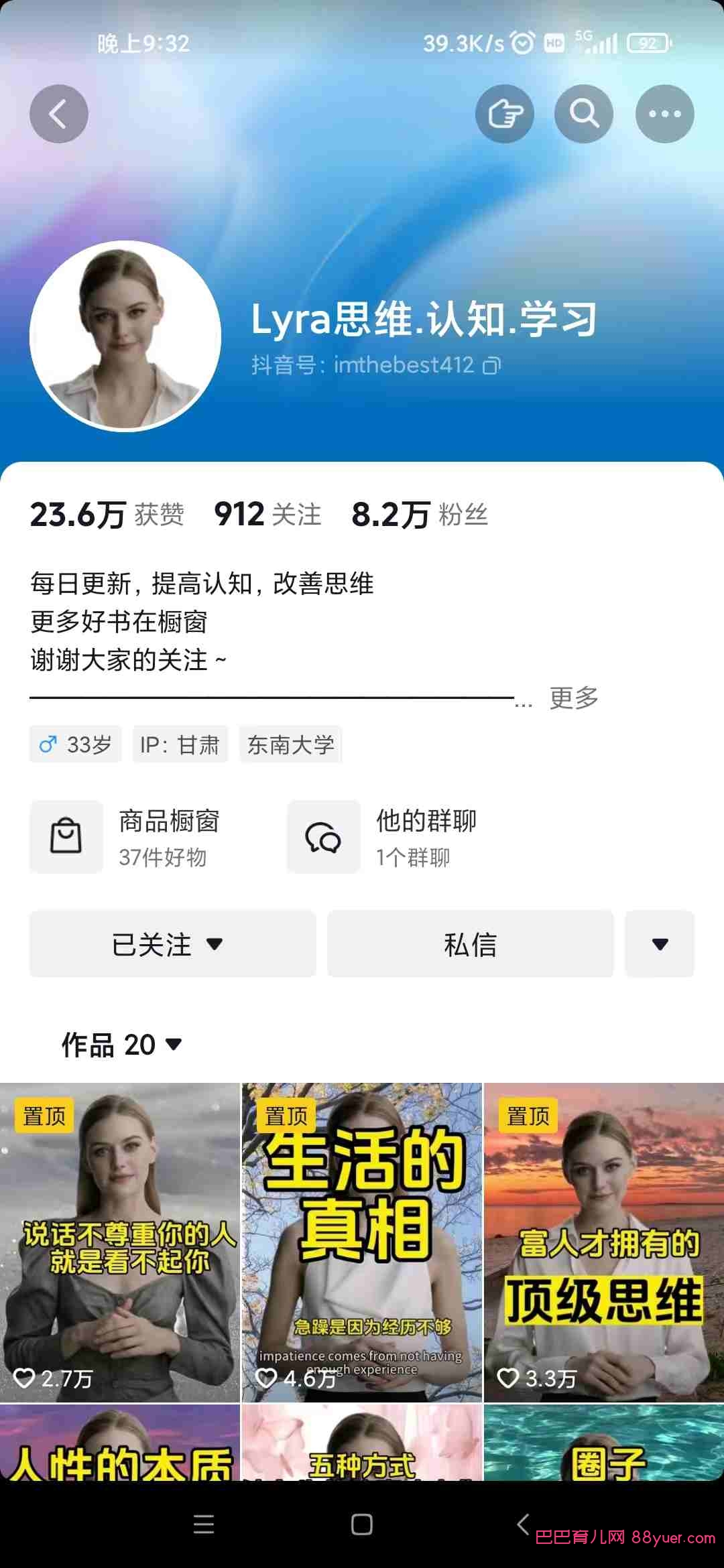Open the three-dot overflow menu
Screen dimensions: 724x1568
click(x=664, y=114)
